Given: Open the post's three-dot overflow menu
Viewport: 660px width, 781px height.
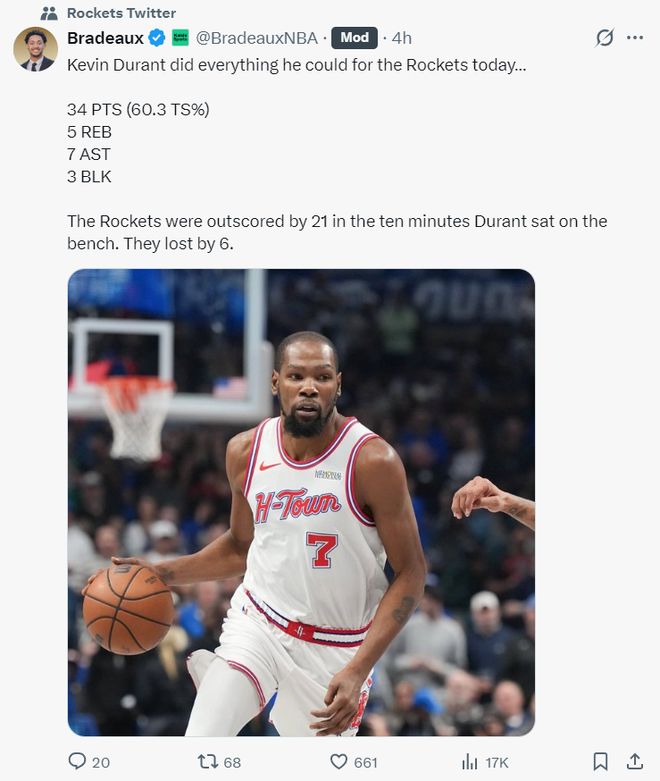Looking at the screenshot, I should (x=635, y=38).
